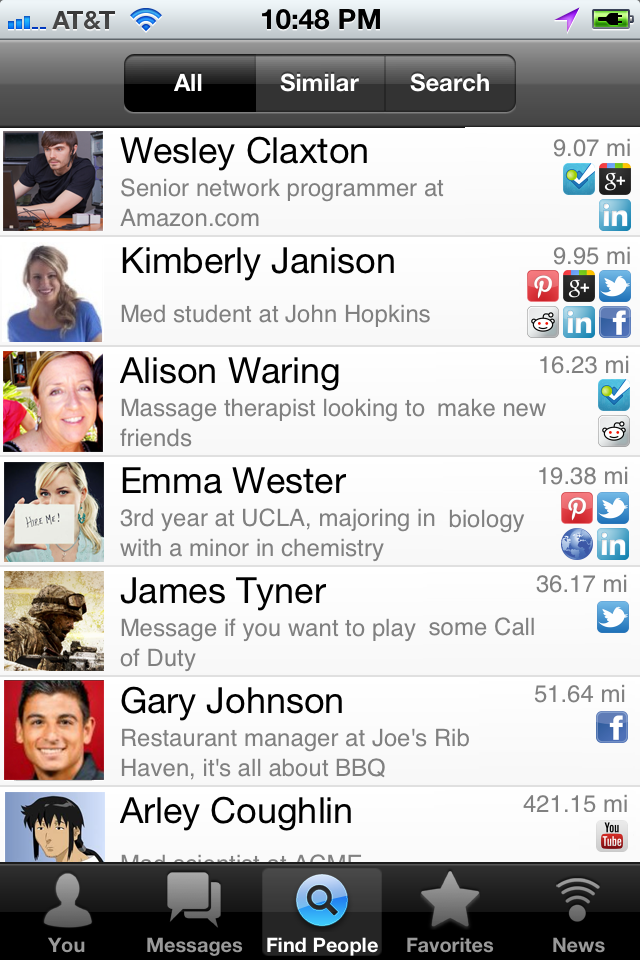Switch to the Favorites tab
Image resolution: width=640 pixels, height=960 pixels.
click(x=449, y=914)
